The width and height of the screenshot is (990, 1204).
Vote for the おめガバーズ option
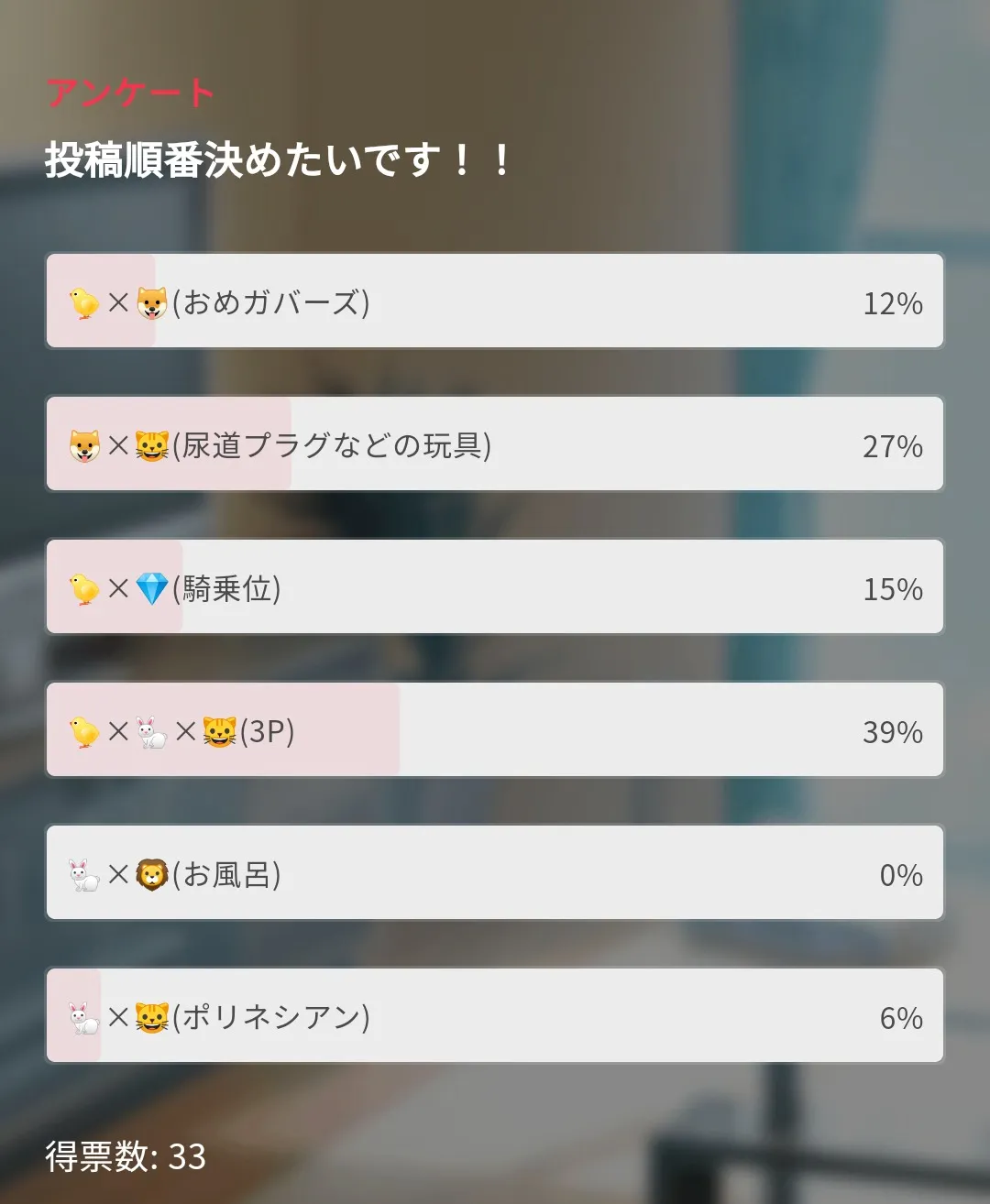pyautogui.click(x=495, y=301)
